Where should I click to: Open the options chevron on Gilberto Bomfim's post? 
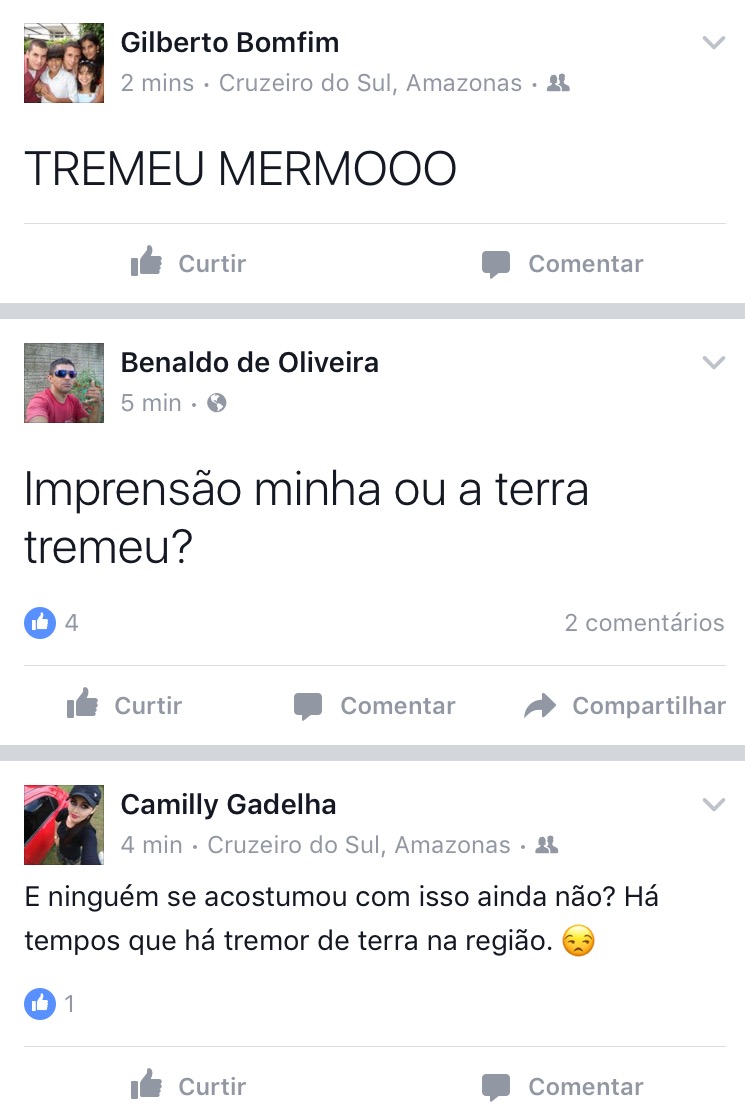click(713, 42)
